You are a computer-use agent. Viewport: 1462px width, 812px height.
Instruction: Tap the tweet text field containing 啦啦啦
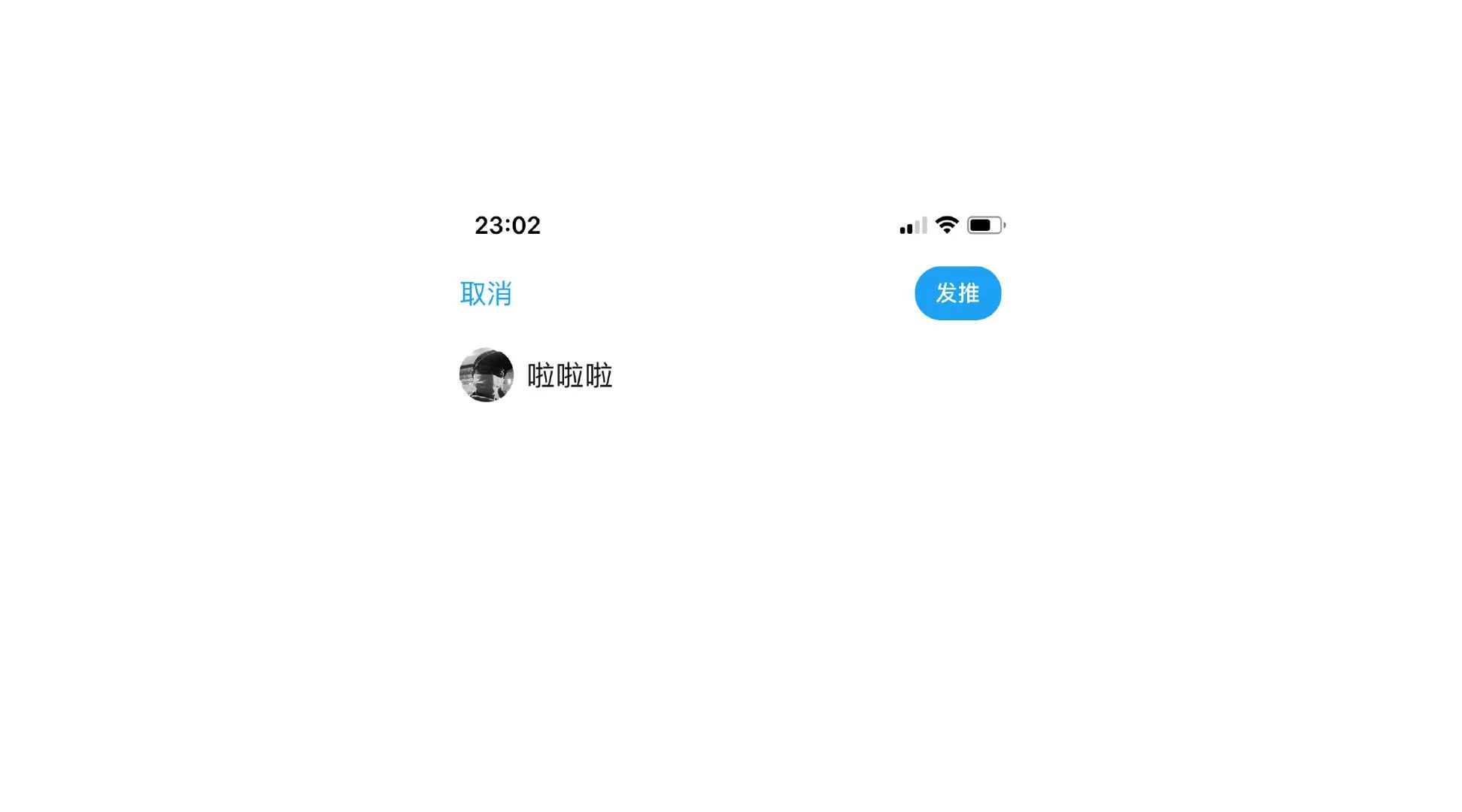(570, 375)
